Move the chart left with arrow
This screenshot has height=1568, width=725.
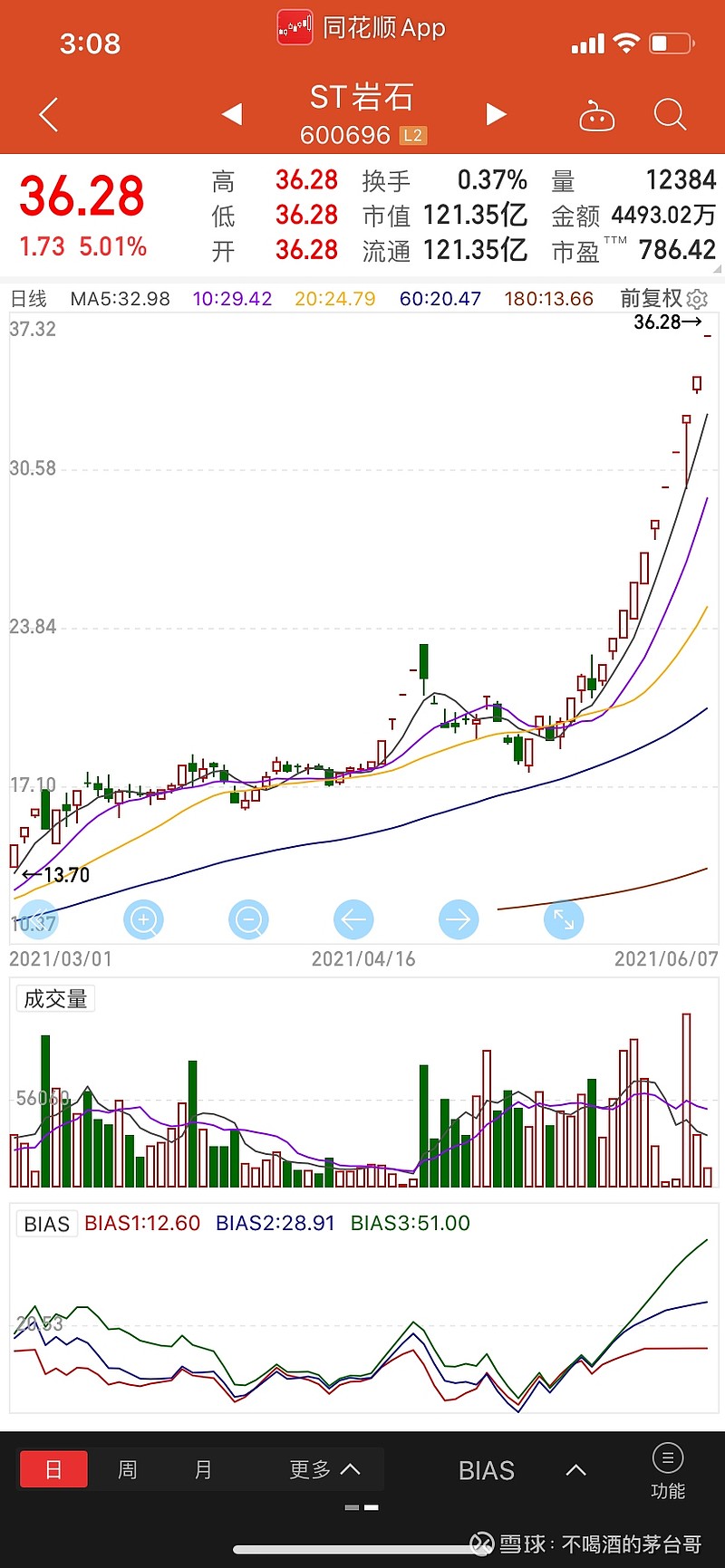coord(353,920)
